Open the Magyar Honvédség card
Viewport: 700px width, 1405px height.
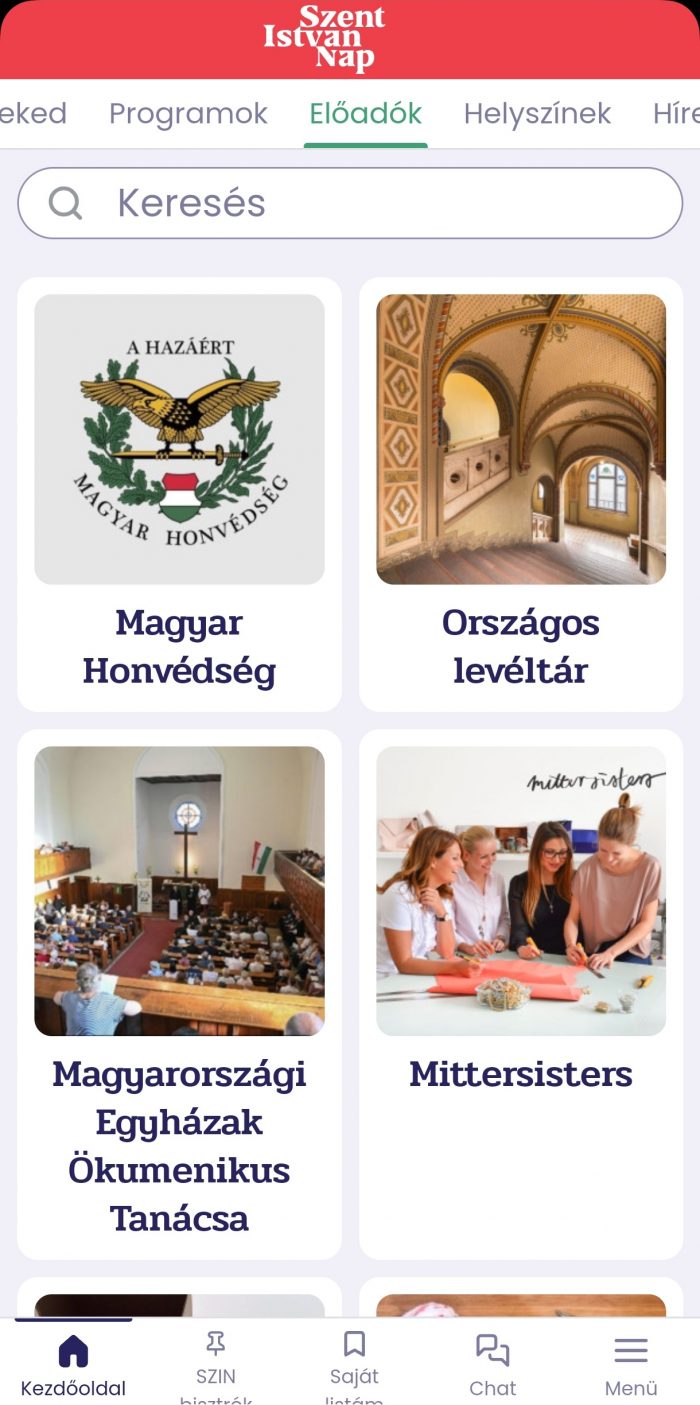[179, 494]
